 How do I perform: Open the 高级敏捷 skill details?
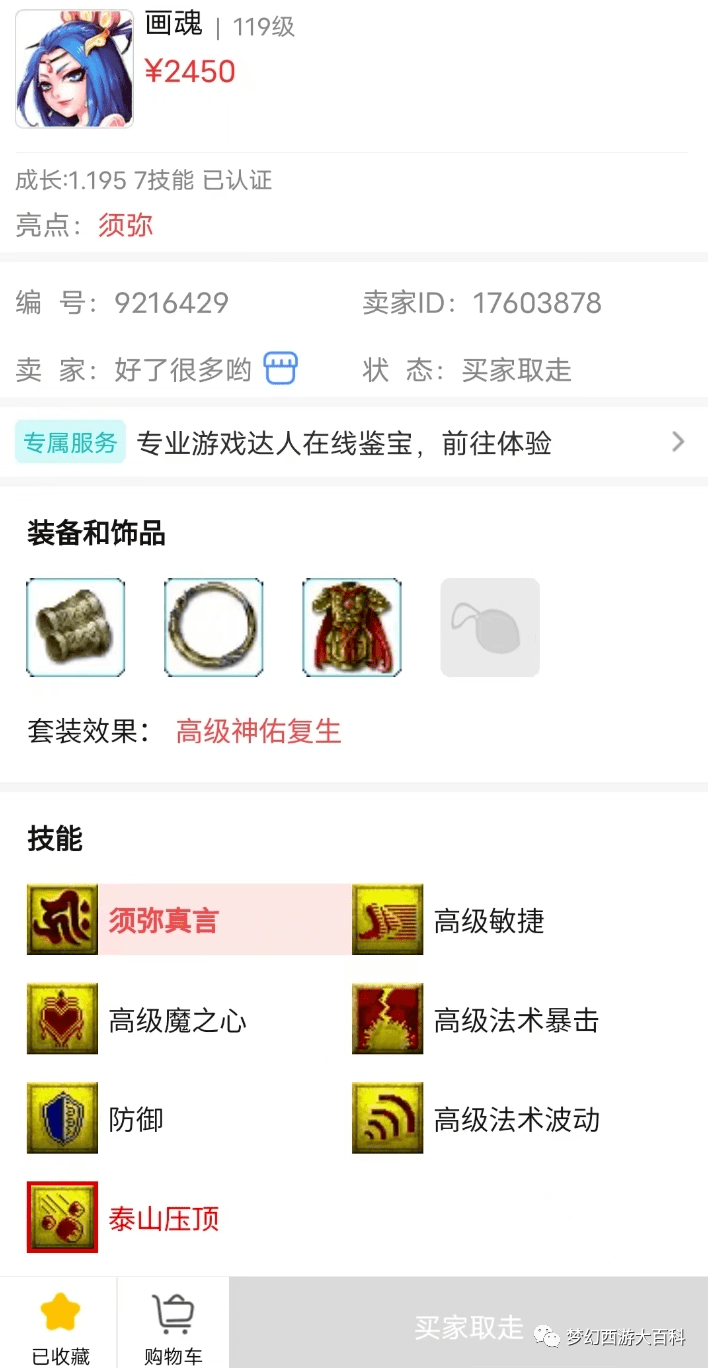pyautogui.click(x=488, y=920)
